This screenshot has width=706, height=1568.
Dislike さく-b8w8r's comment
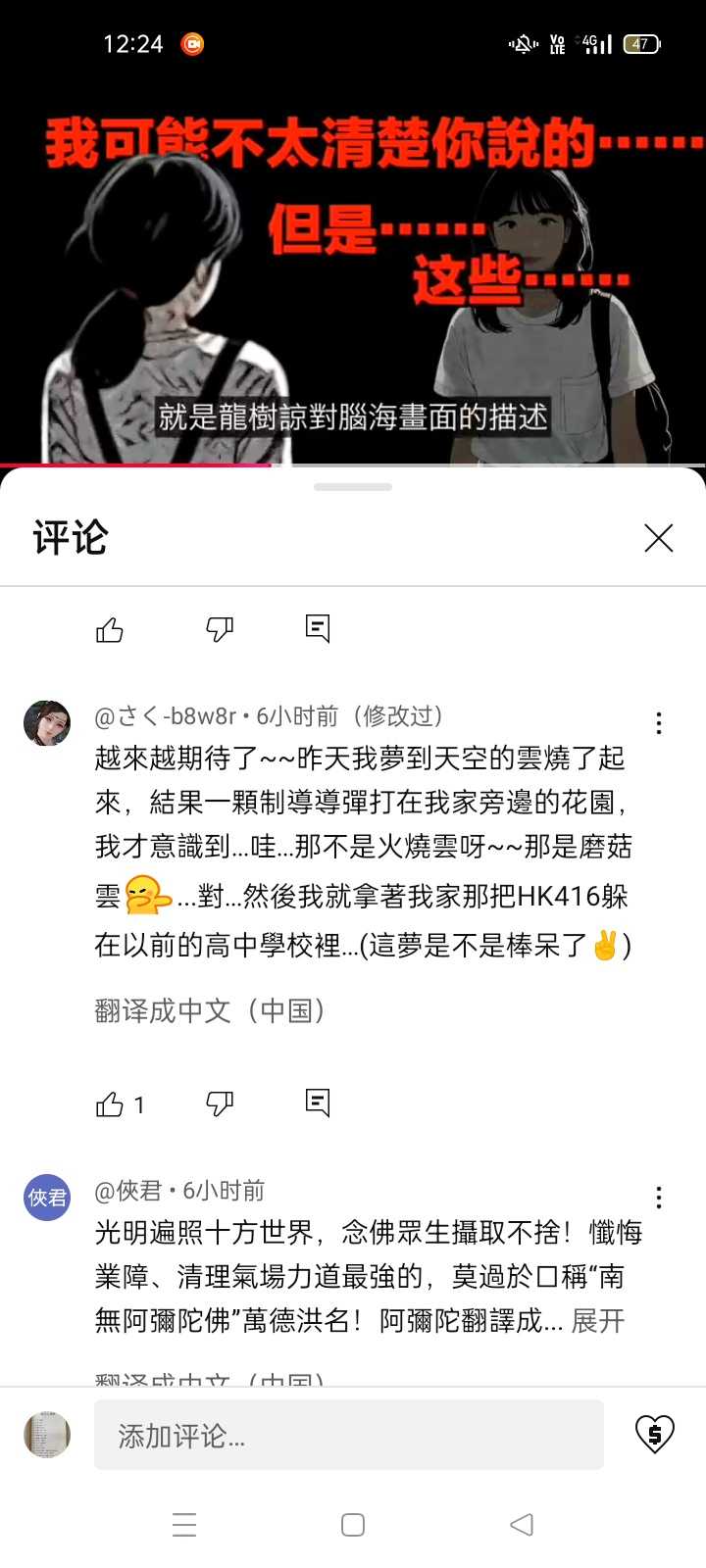220,1104
